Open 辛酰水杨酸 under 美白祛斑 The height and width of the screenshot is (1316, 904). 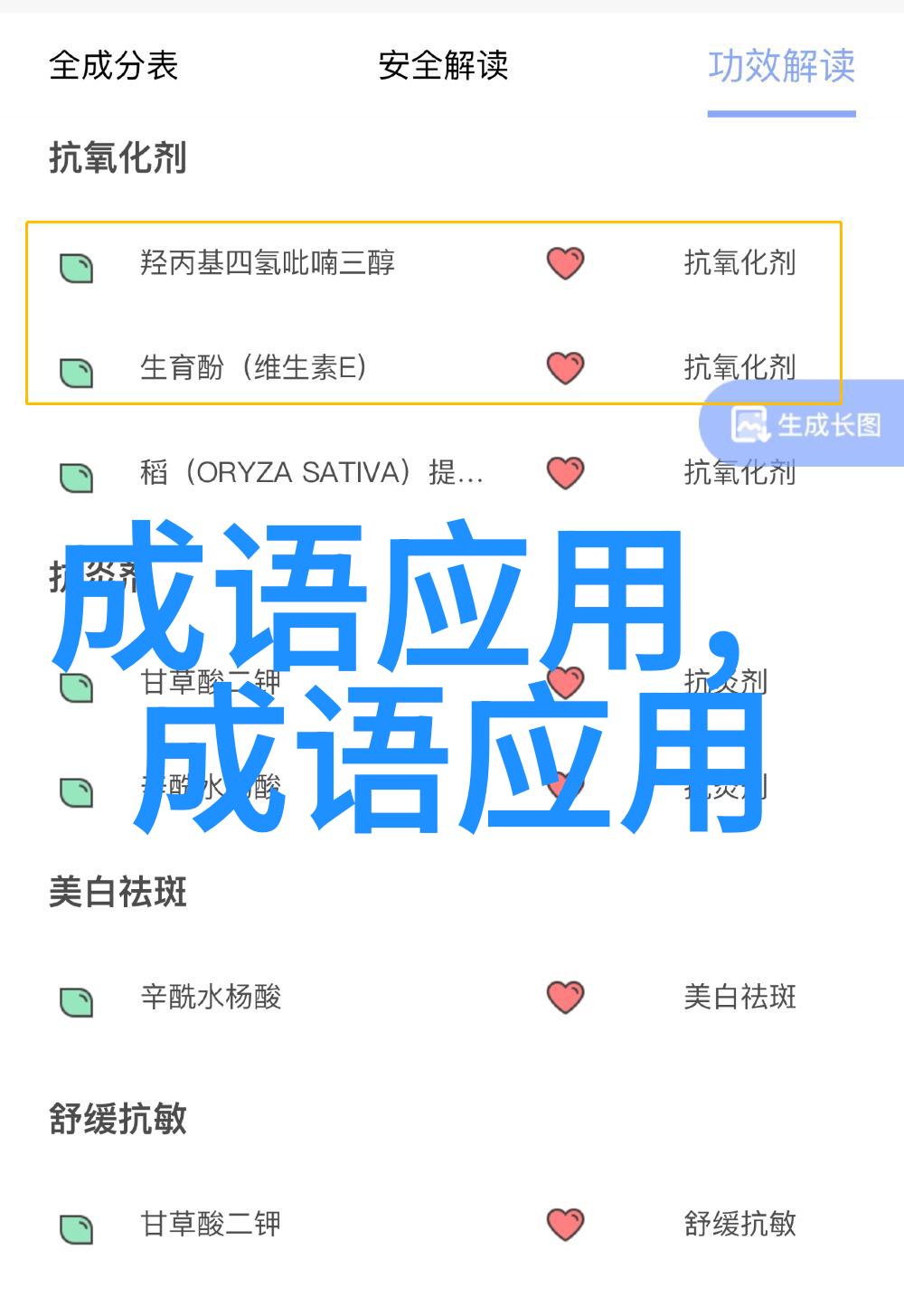(x=211, y=998)
